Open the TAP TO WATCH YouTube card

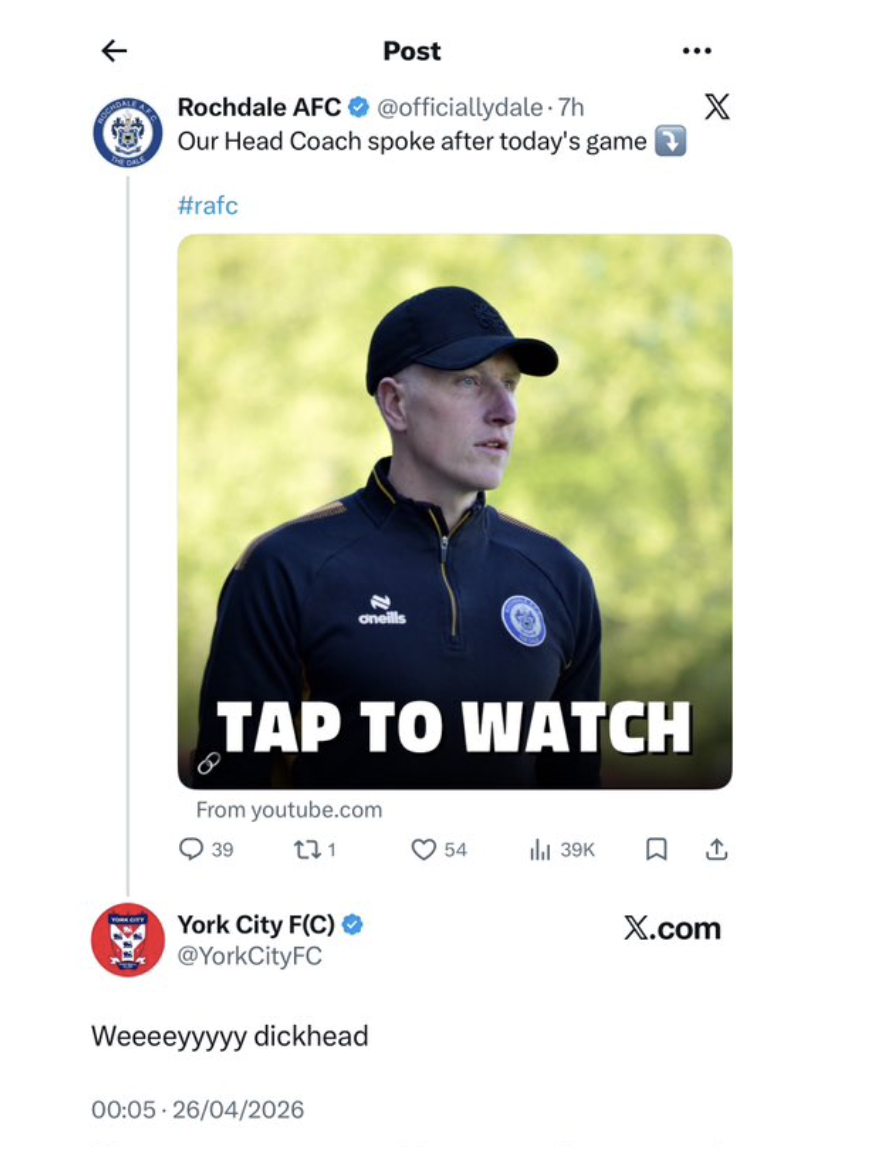click(x=454, y=511)
